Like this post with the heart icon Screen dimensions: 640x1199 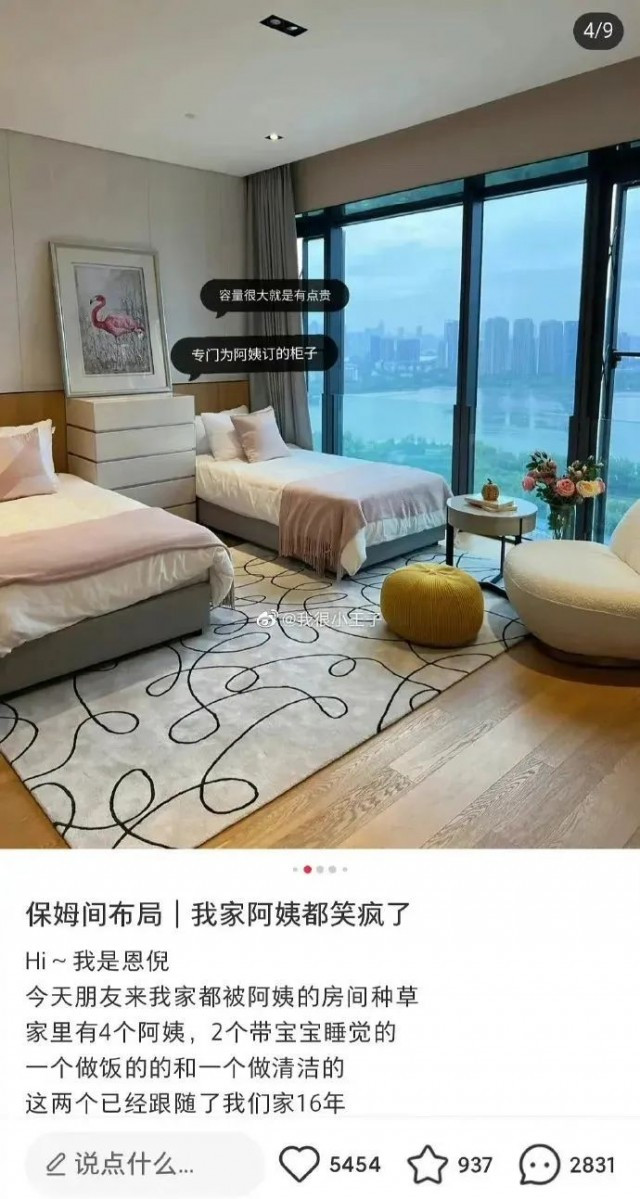point(298,1164)
